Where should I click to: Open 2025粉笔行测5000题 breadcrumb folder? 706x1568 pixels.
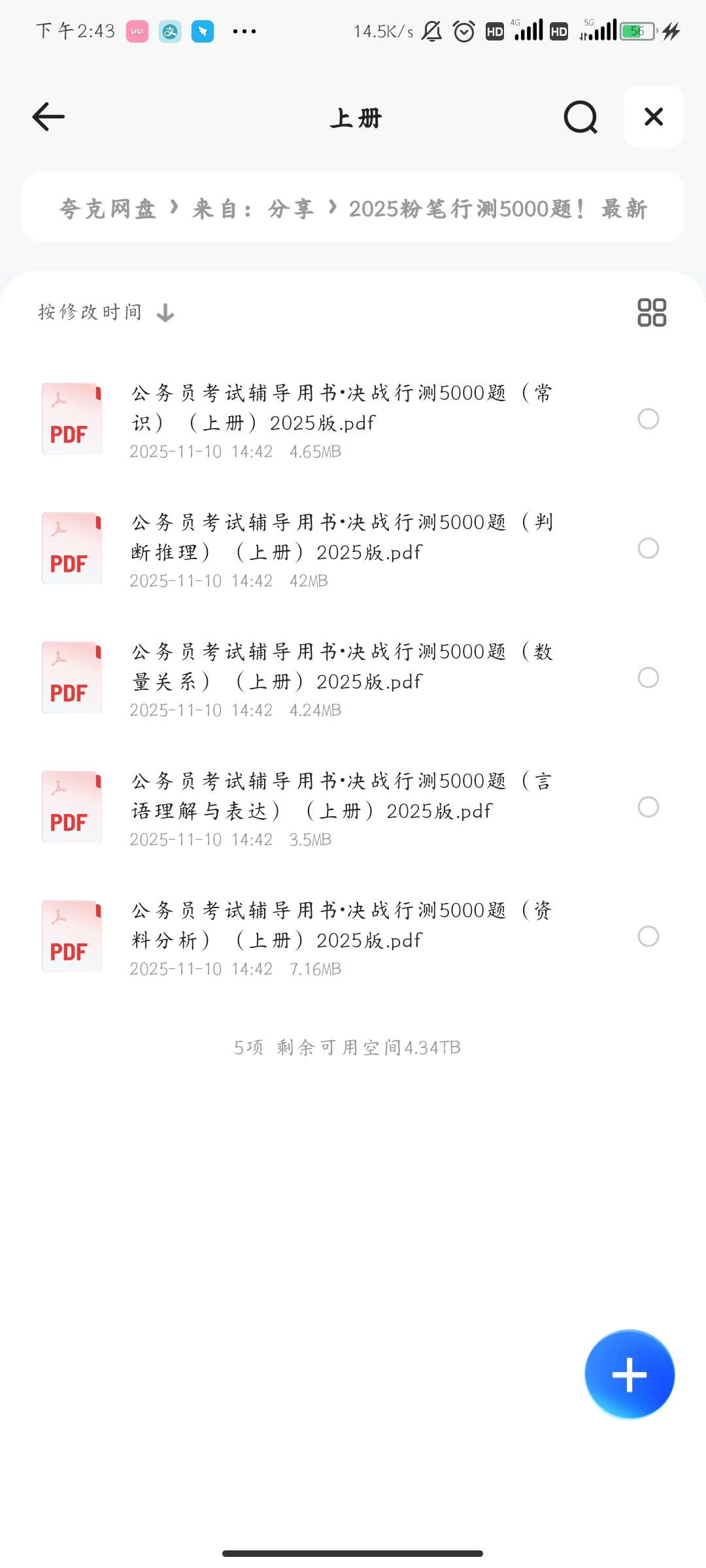pyautogui.click(x=497, y=209)
